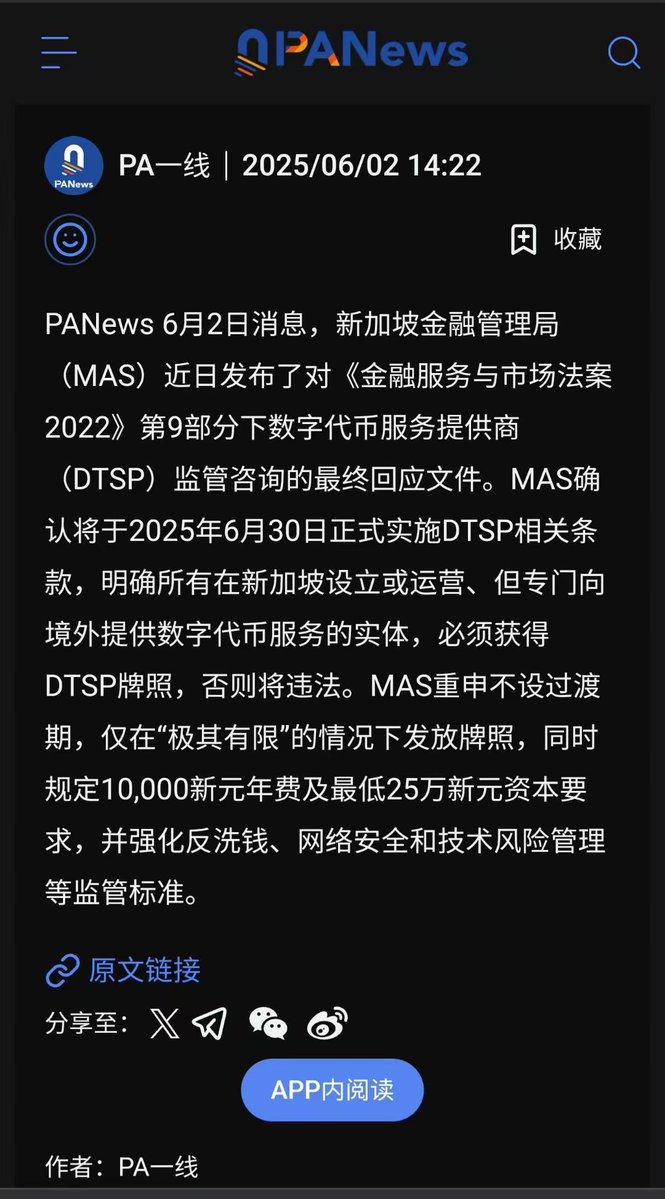The width and height of the screenshot is (665, 1199).
Task: Share the article to X
Action: click(164, 1023)
